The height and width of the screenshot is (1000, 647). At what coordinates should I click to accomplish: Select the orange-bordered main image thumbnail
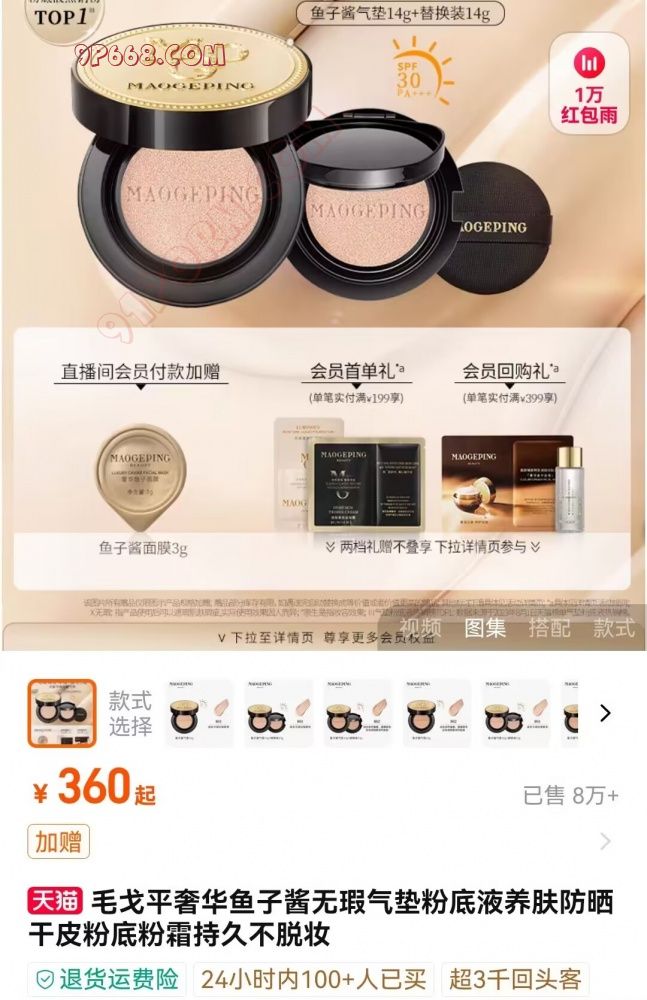pyautogui.click(x=62, y=713)
